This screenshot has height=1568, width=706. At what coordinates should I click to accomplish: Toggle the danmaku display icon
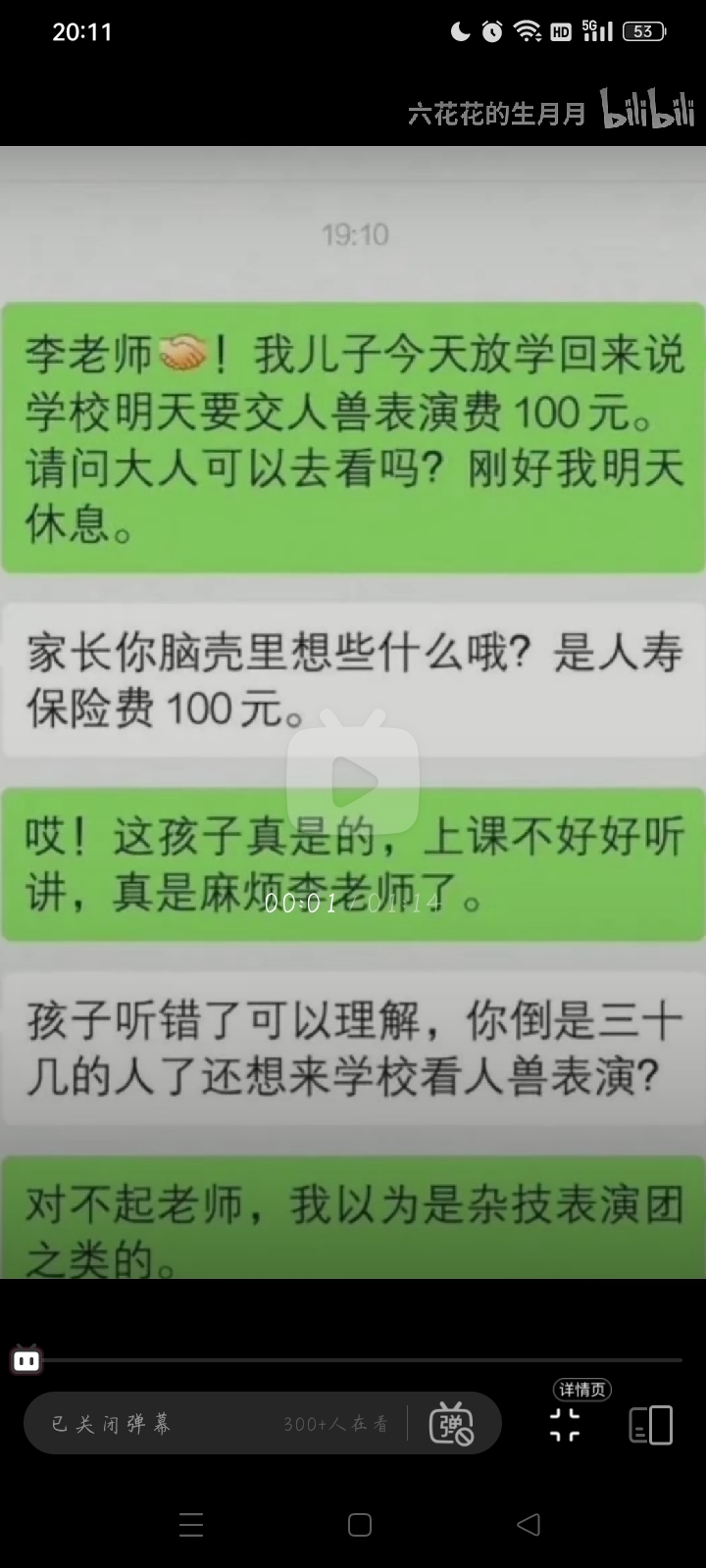coord(451,1424)
